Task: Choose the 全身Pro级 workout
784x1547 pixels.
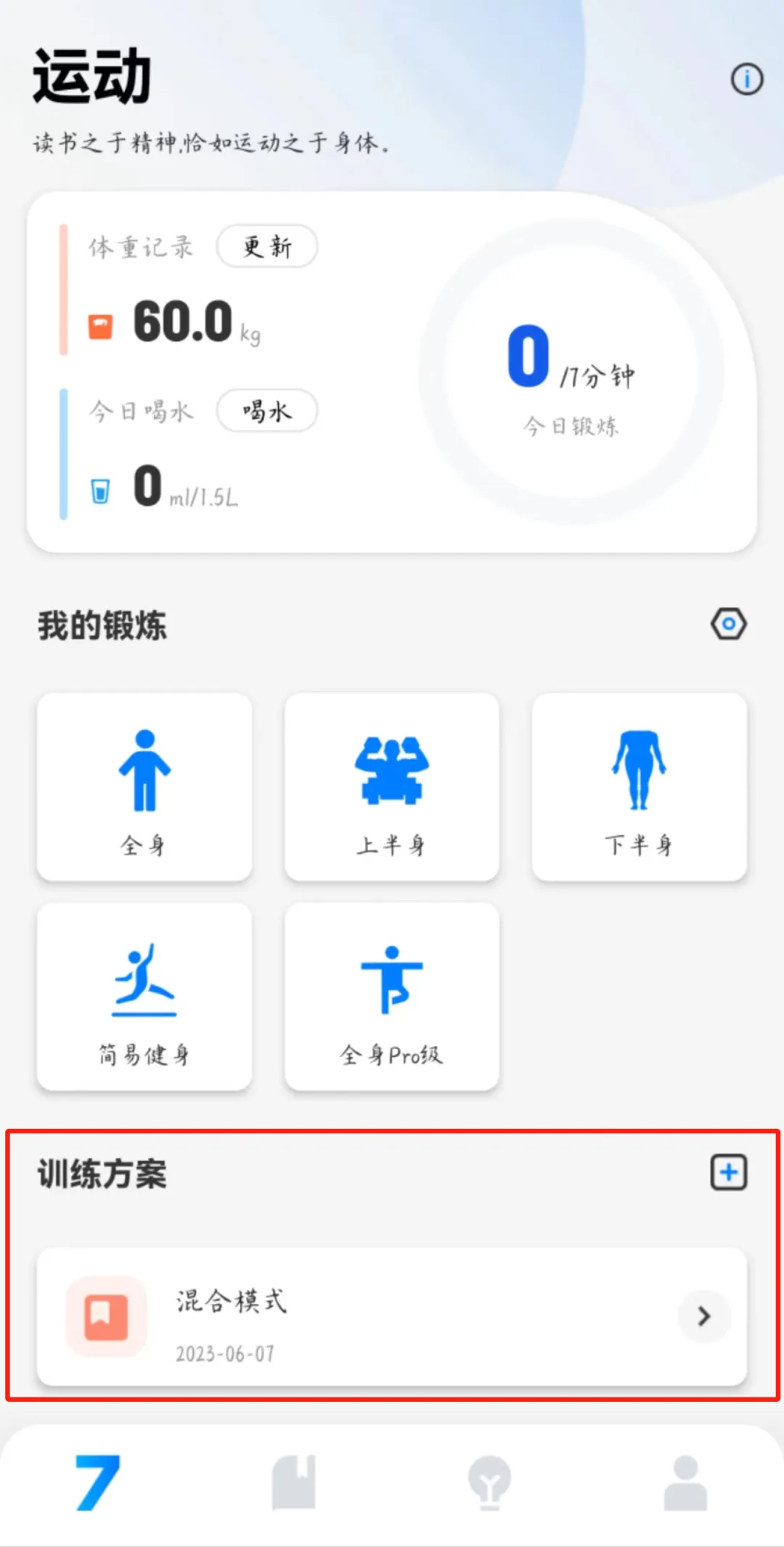Action: [x=392, y=997]
